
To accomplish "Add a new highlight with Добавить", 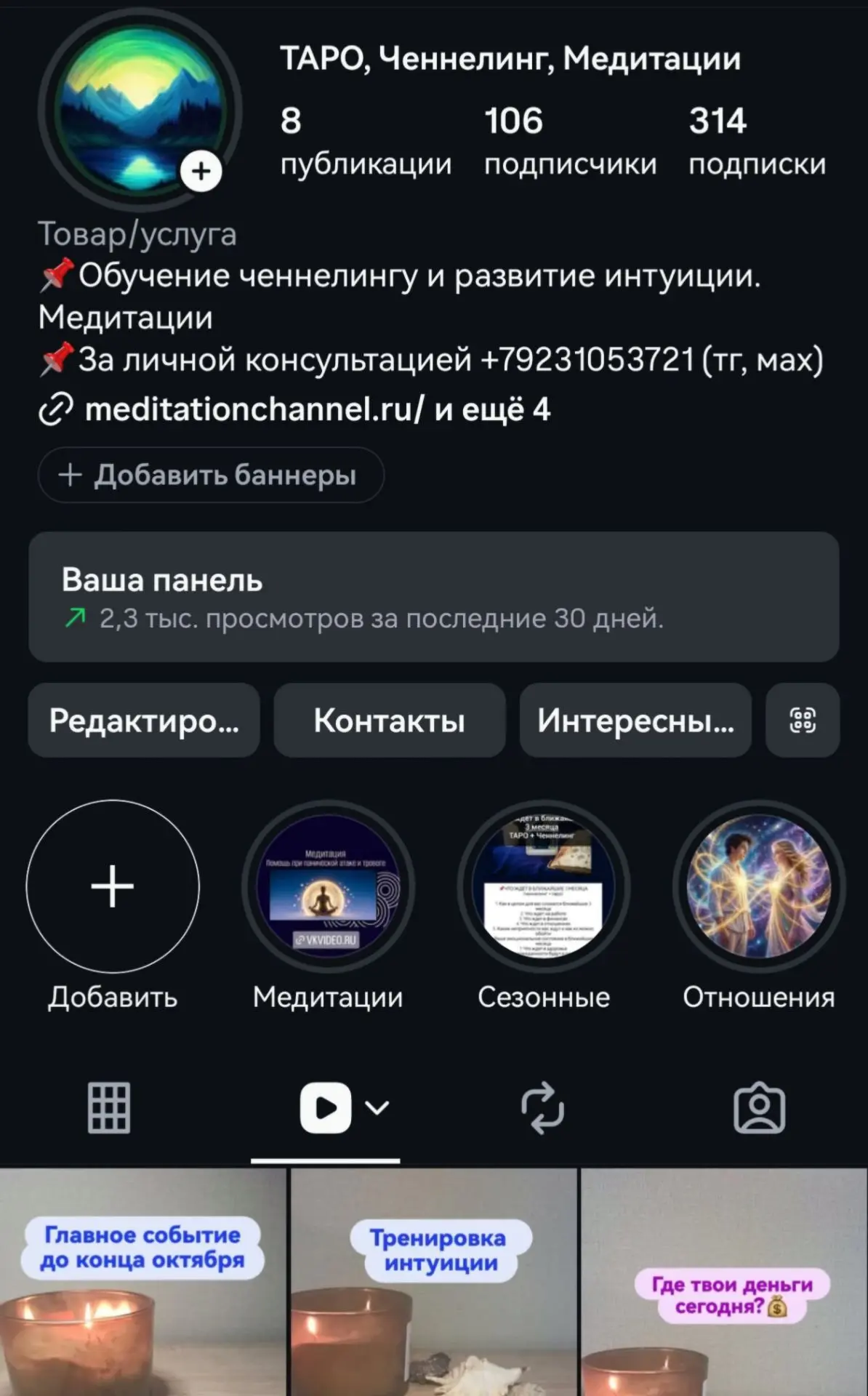I will click(x=113, y=886).
